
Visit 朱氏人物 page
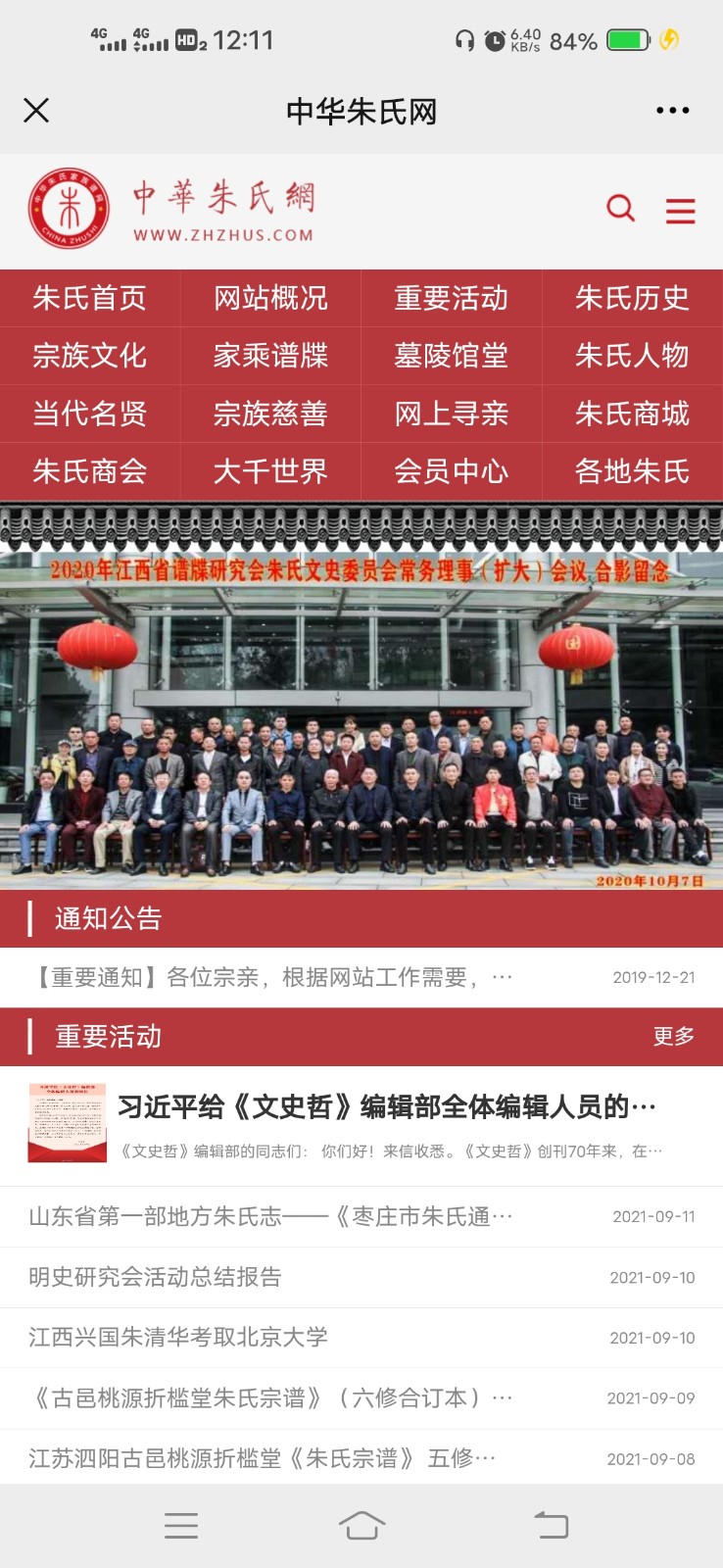632,356
